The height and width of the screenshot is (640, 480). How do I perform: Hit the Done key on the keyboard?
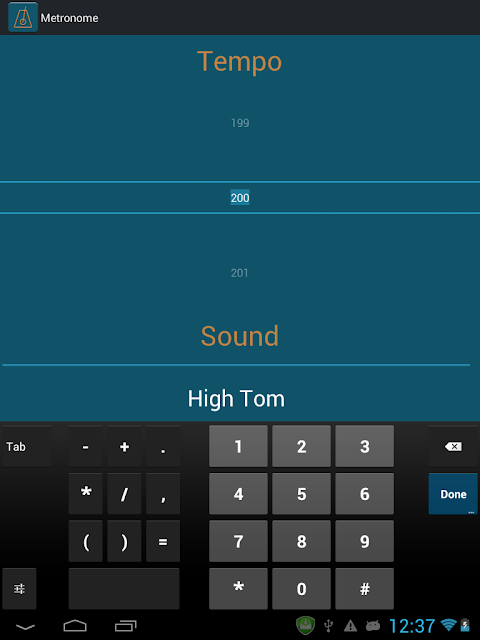pyautogui.click(x=453, y=494)
